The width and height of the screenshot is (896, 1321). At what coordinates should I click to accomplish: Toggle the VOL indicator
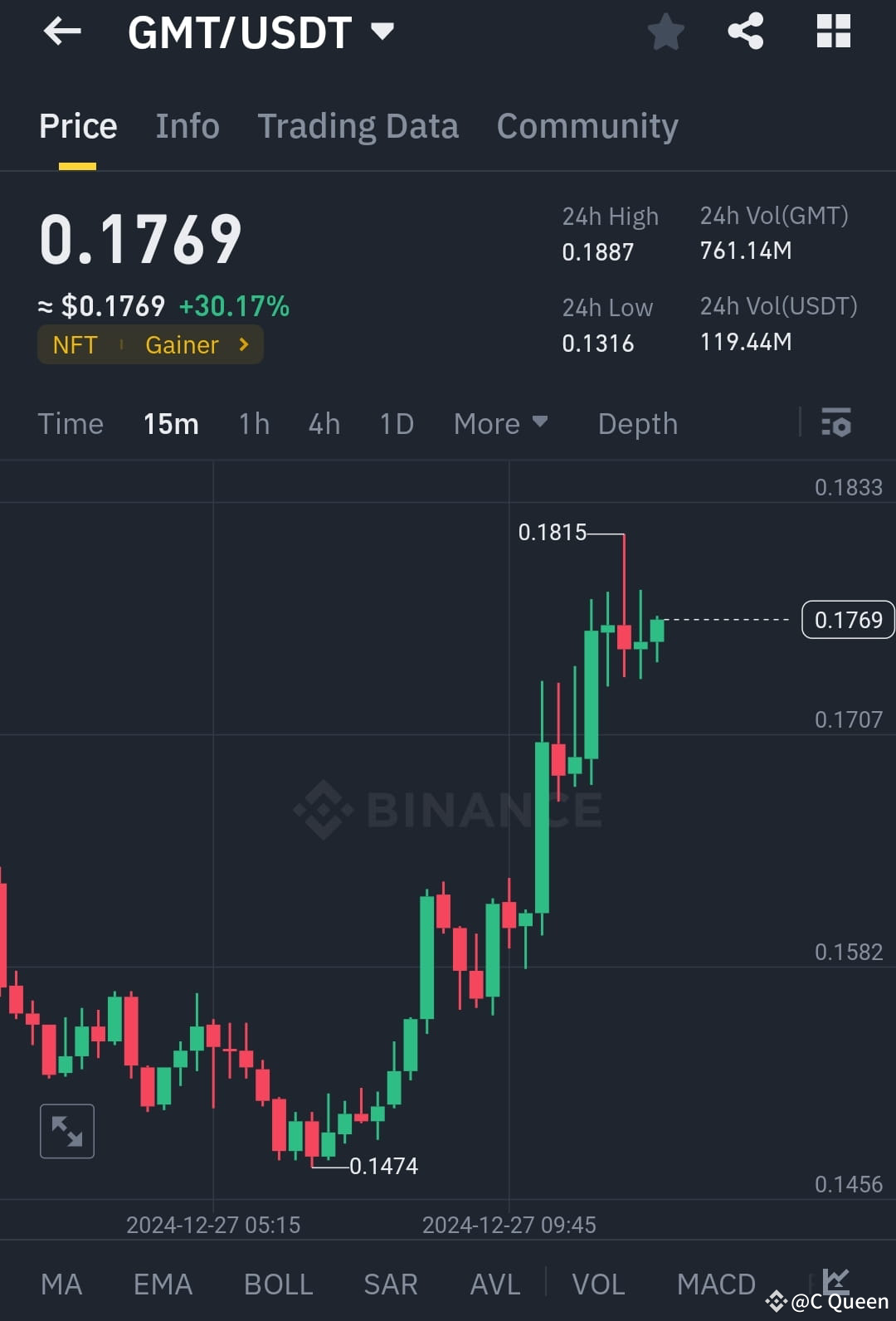599,1284
